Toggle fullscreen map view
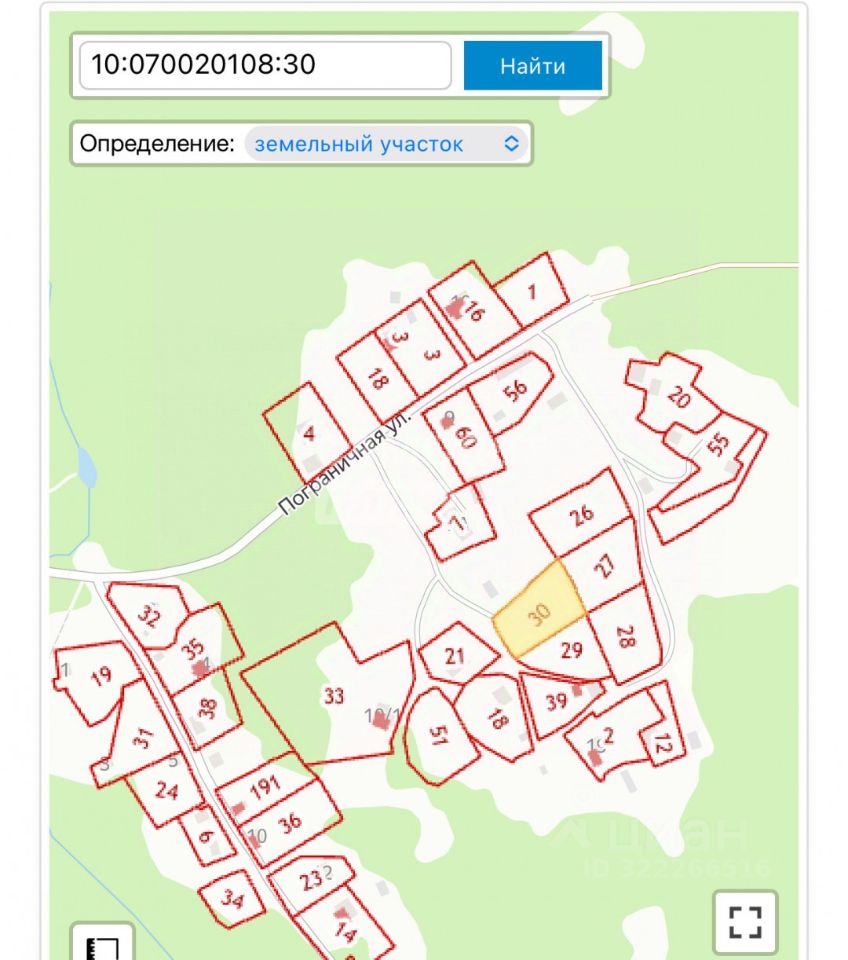 pos(746,921)
